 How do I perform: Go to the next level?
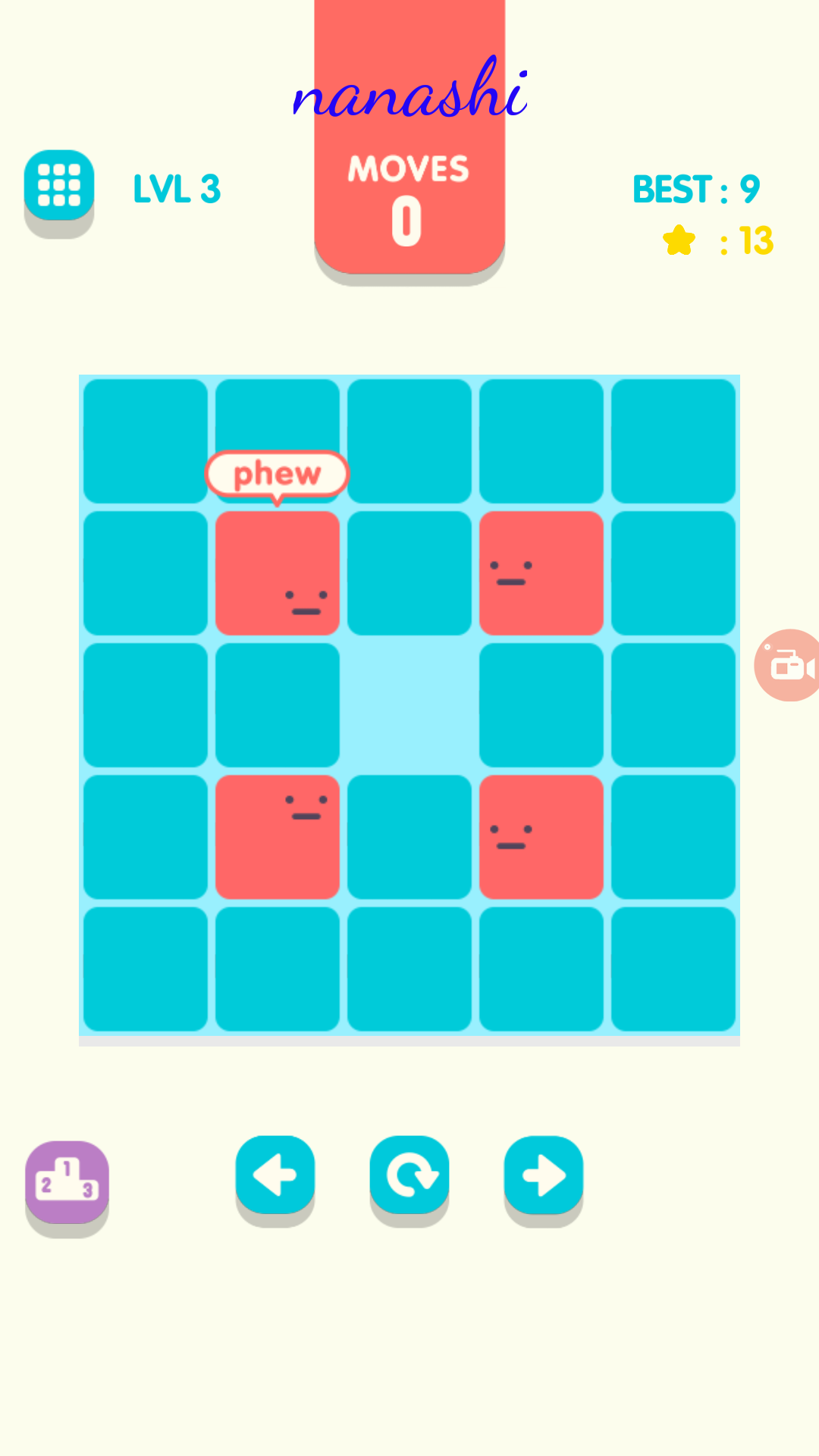(x=544, y=1175)
